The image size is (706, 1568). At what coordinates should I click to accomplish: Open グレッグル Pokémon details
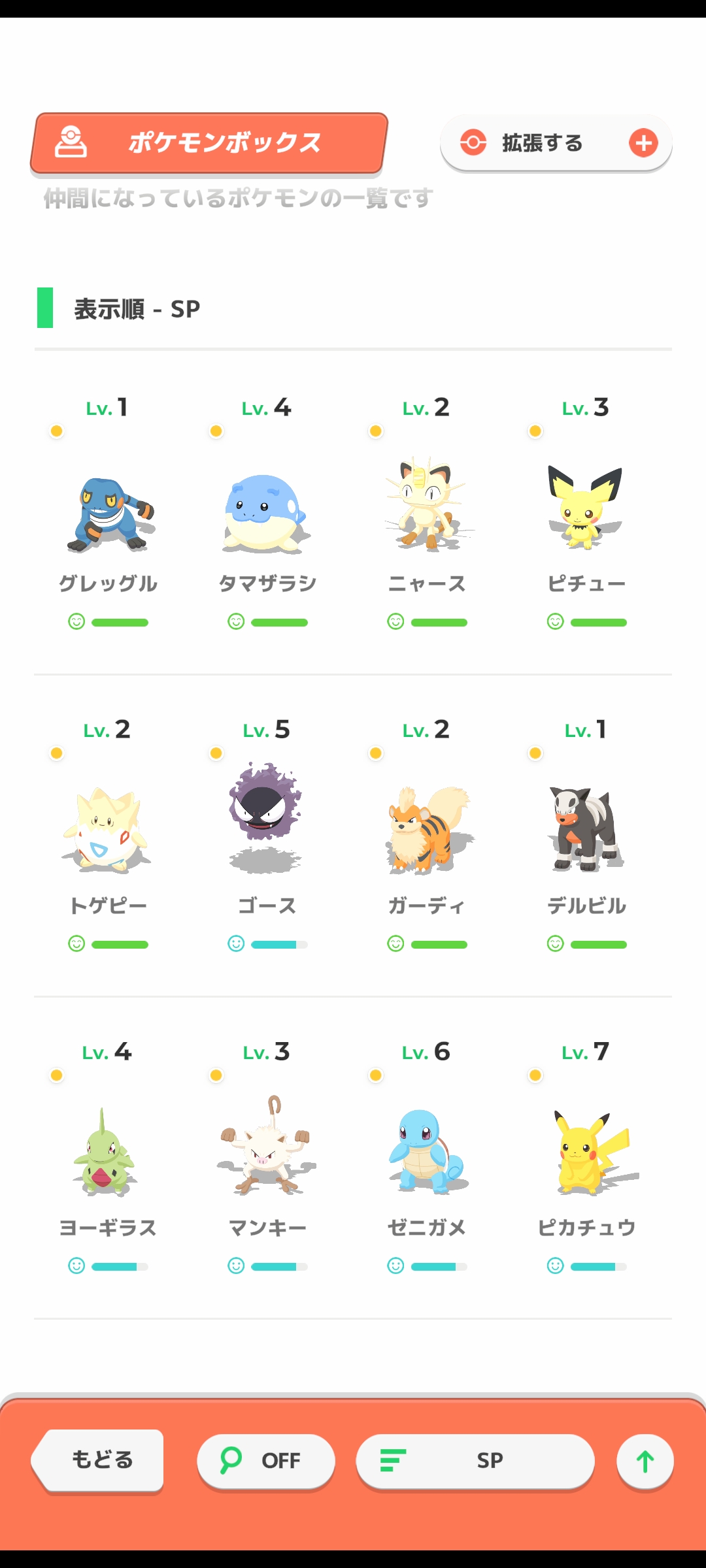click(108, 514)
